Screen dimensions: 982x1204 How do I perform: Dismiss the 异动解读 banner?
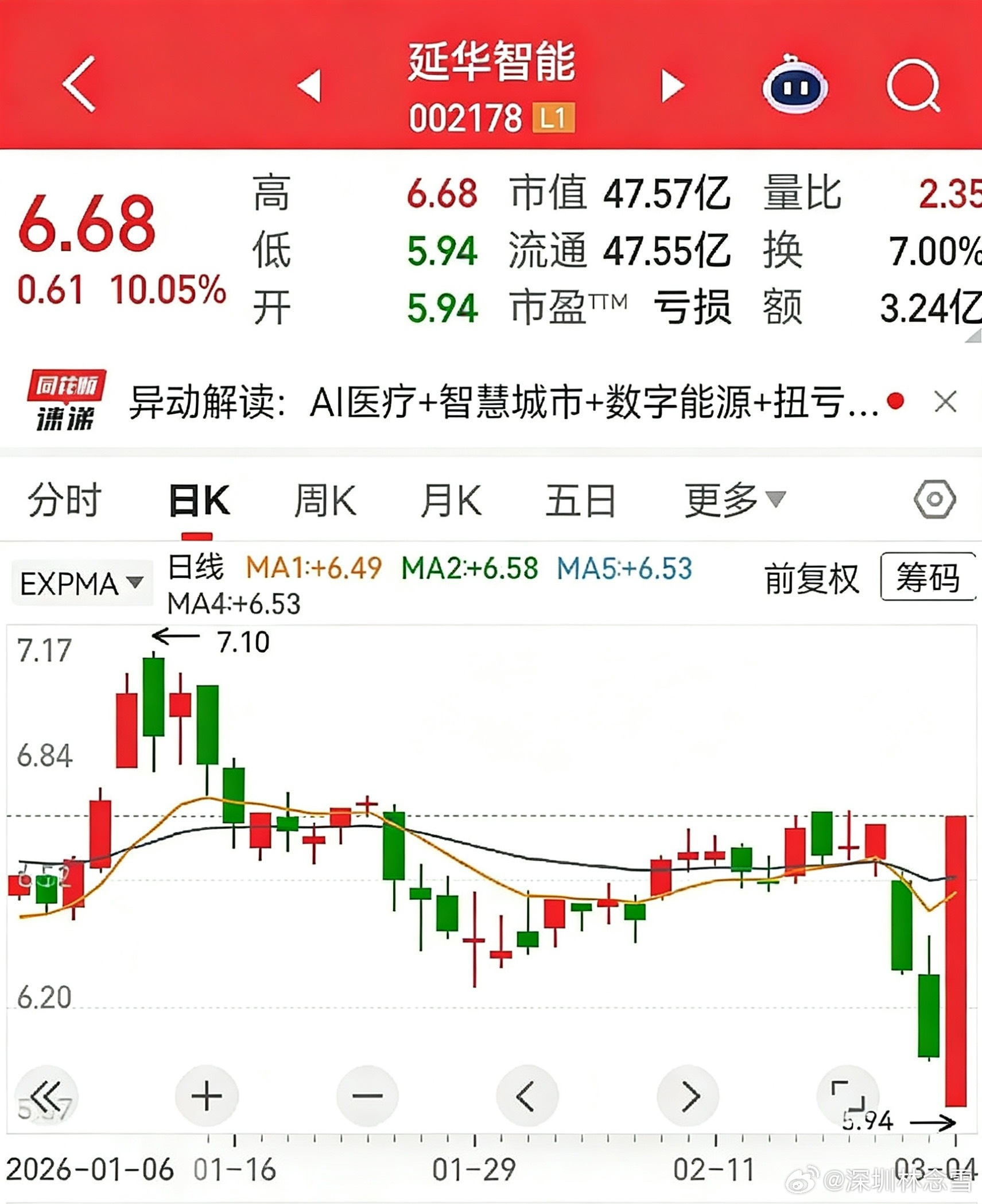point(945,402)
